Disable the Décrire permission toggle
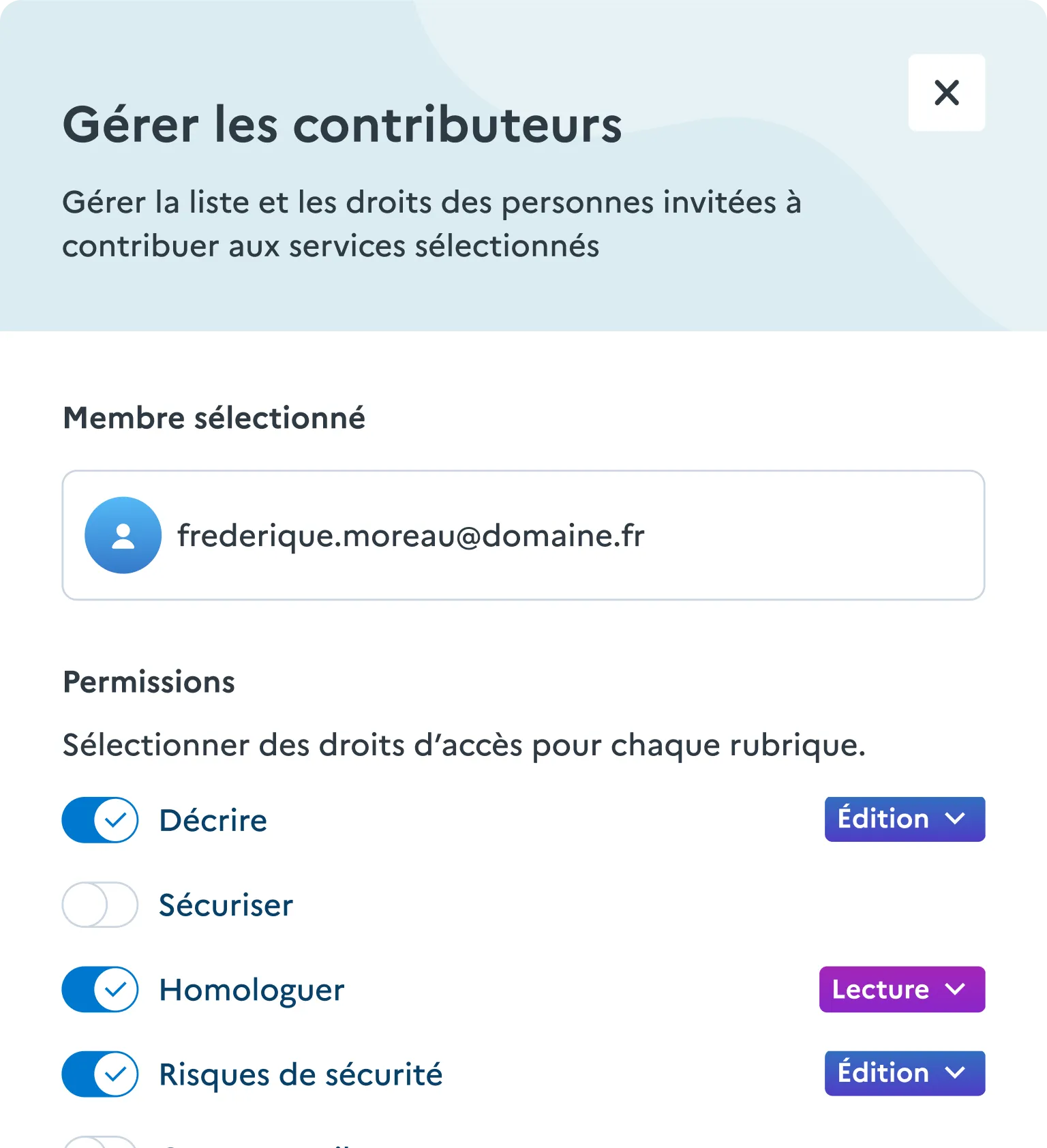 (100, 820)
